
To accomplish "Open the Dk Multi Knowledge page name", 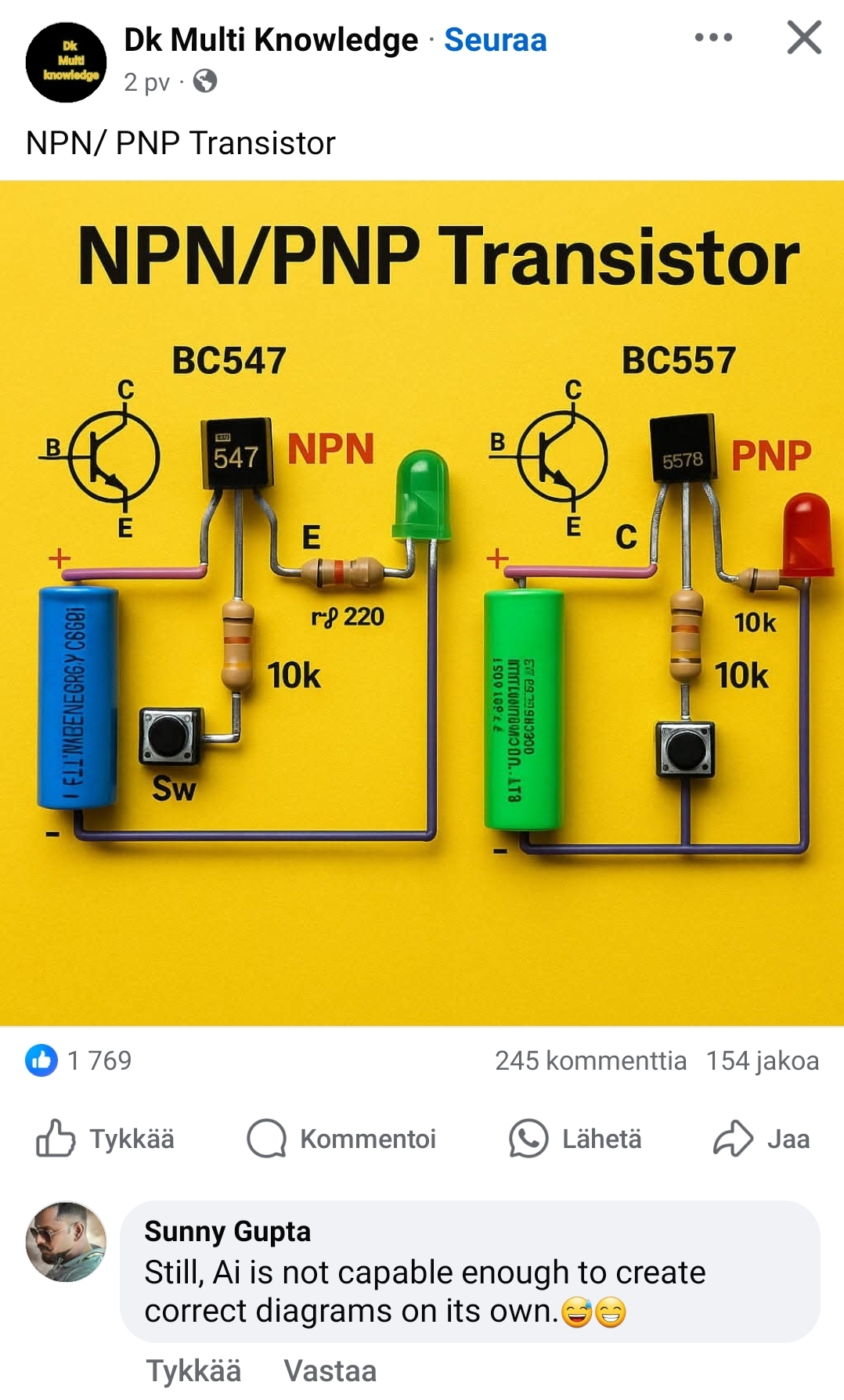I will point(271,40).
